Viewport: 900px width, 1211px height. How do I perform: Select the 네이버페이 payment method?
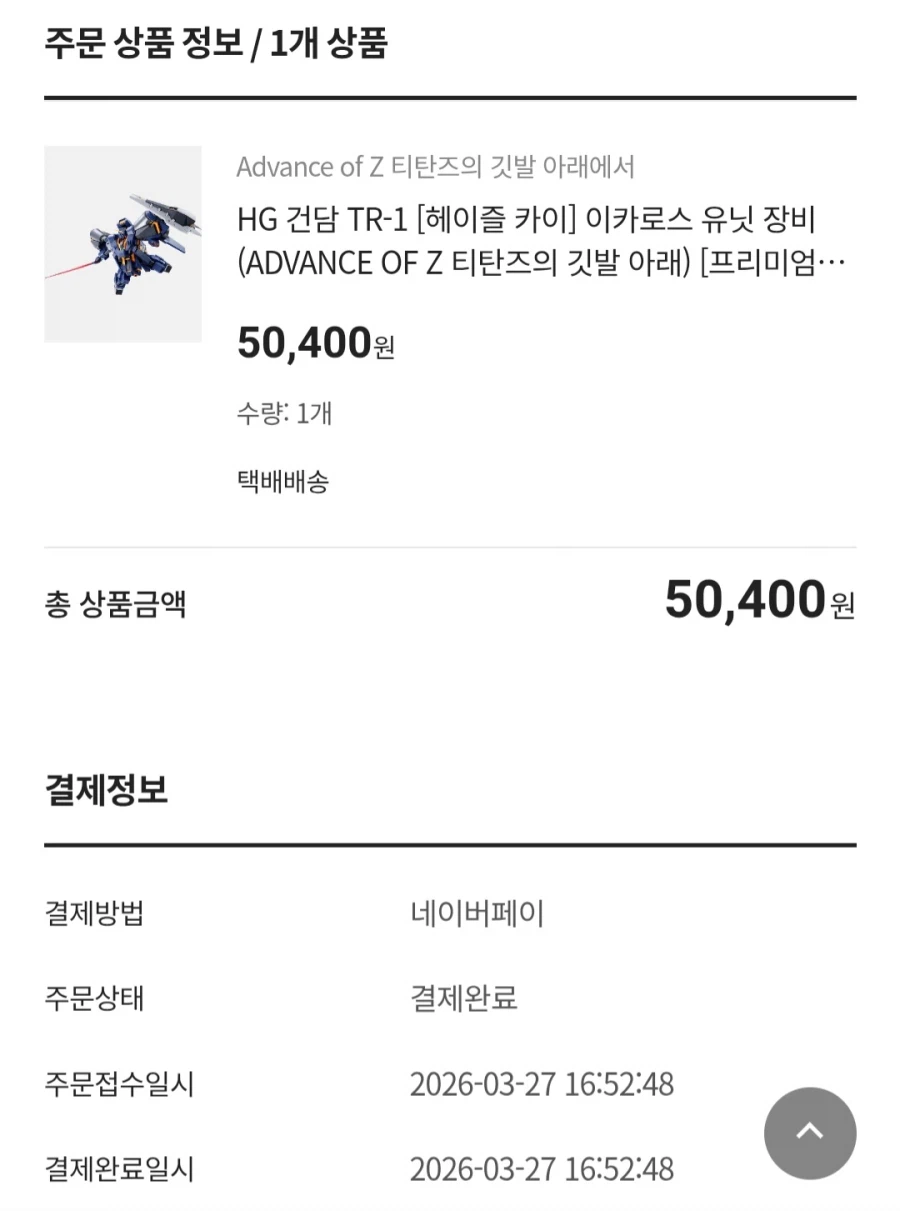pos(475,914)
